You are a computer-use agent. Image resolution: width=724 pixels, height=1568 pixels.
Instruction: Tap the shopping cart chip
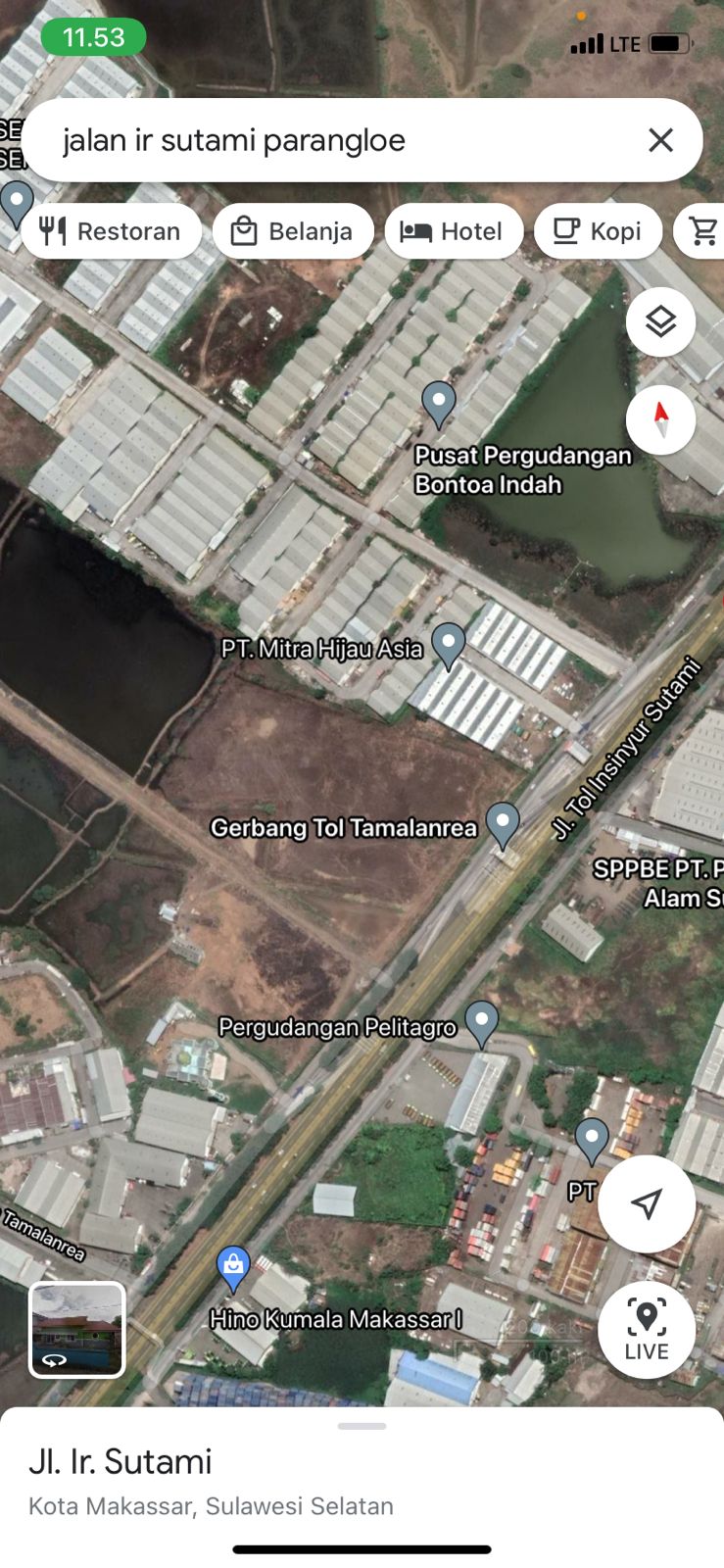point(703,231)
